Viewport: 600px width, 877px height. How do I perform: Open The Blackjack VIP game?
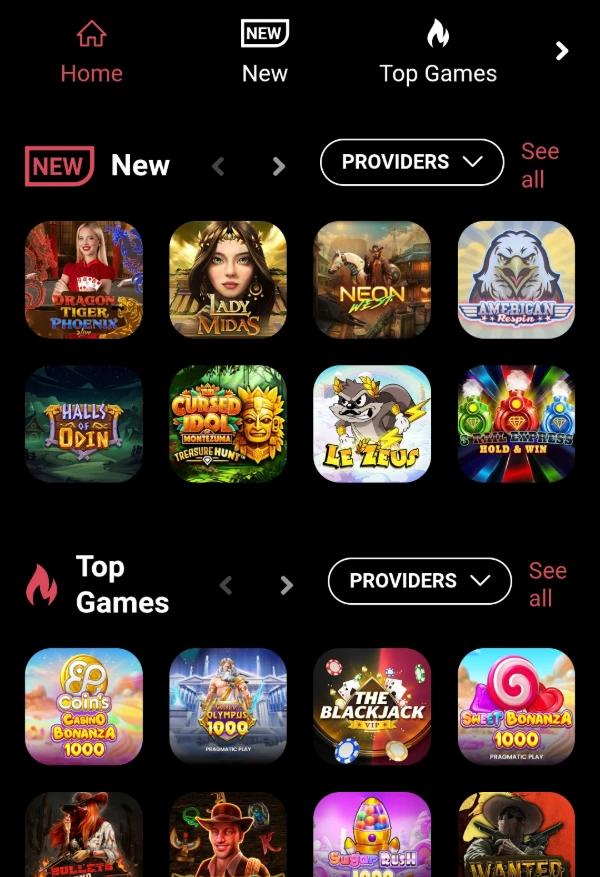click(372, 706)
